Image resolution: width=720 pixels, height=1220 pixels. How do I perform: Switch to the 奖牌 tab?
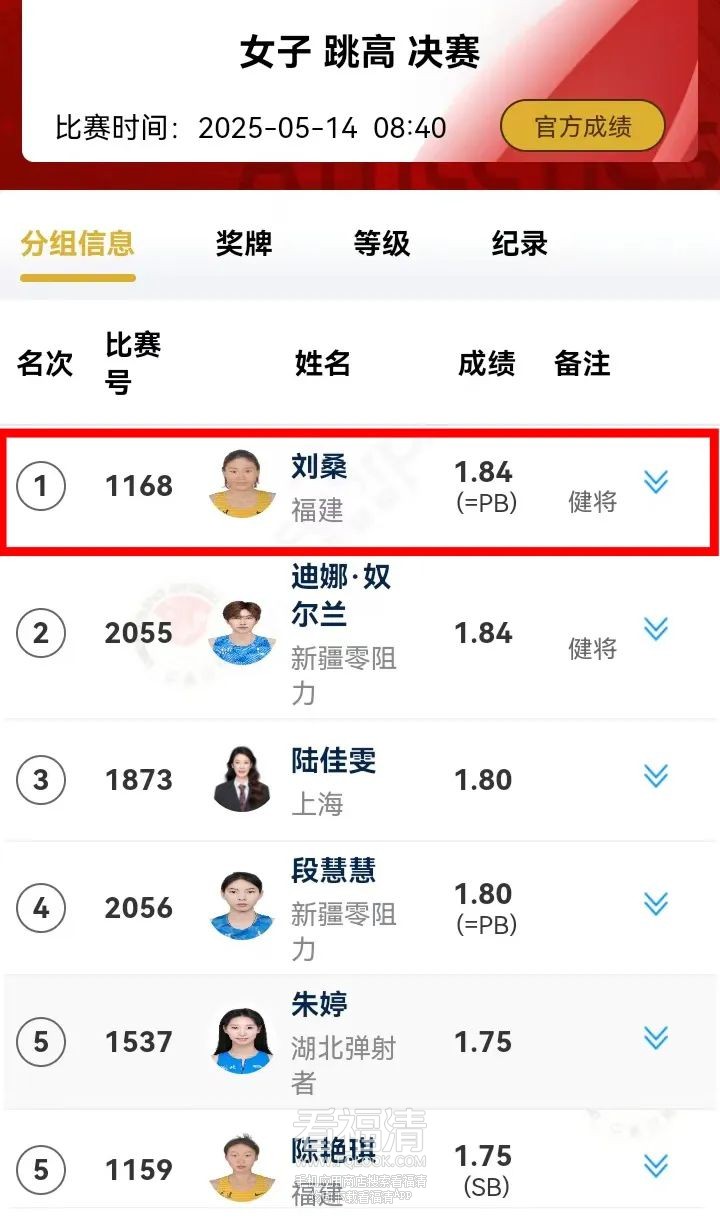(x=244, y=243)
